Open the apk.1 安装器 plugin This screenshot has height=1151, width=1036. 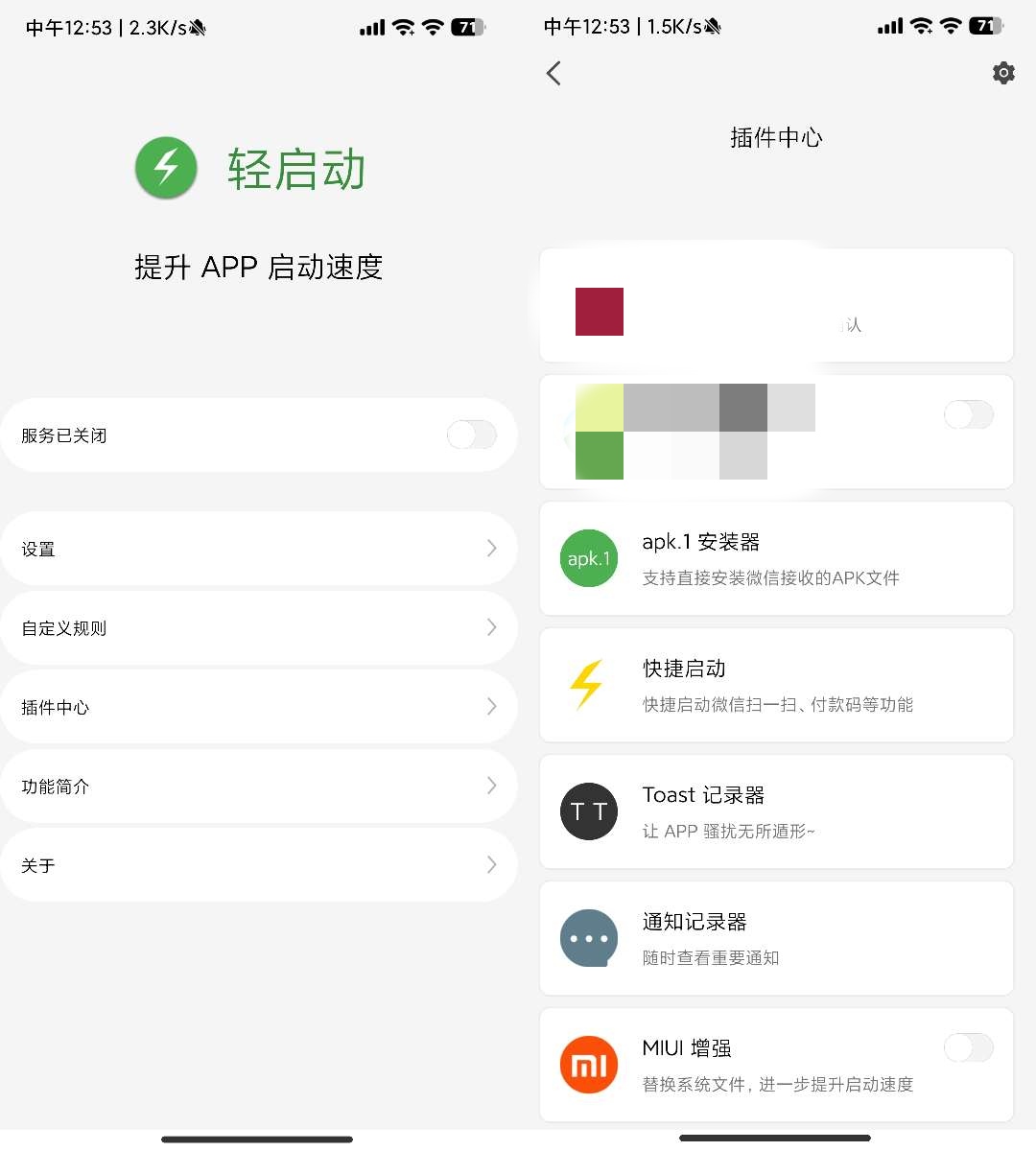(776, 558)
